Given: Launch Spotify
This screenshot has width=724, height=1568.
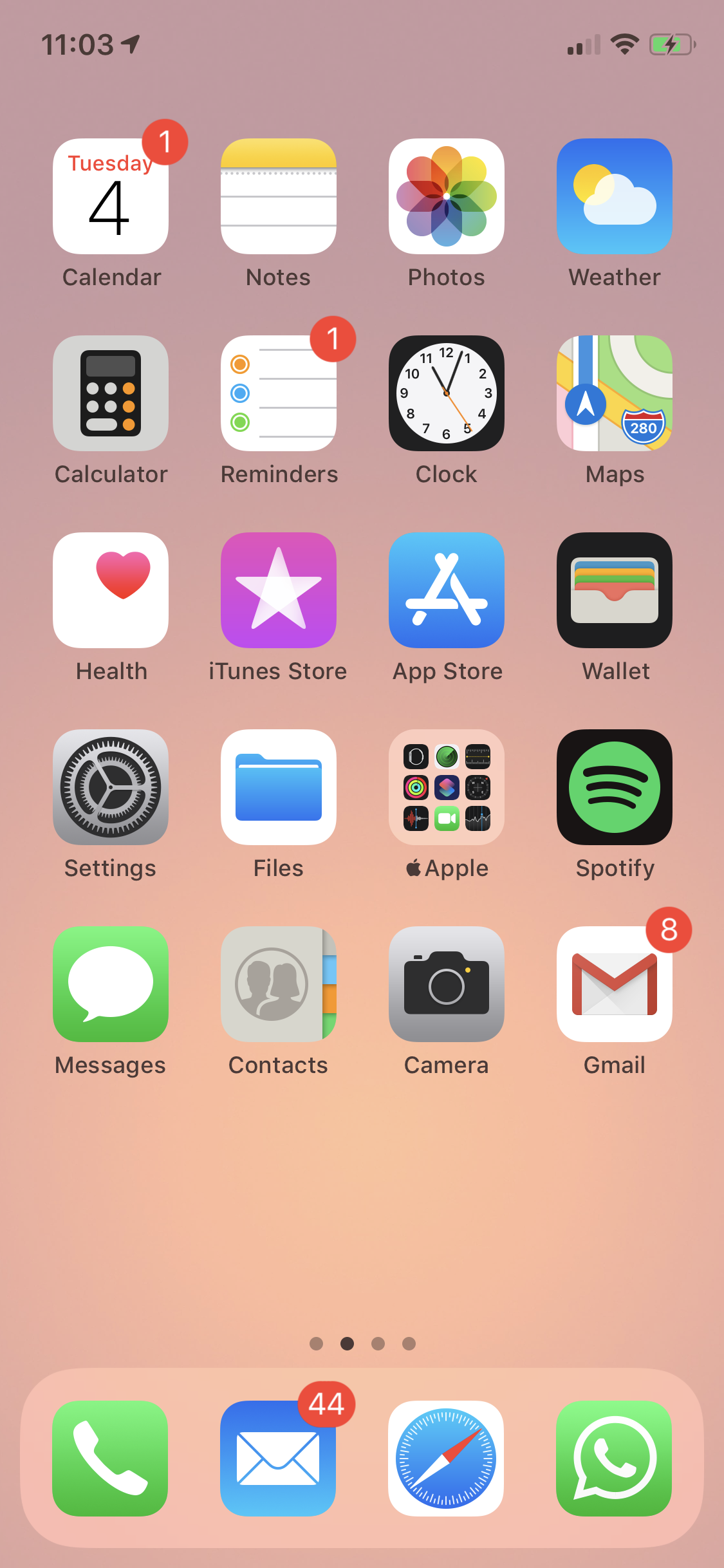Looking at the screenshot, I should [x=615, y=787].
